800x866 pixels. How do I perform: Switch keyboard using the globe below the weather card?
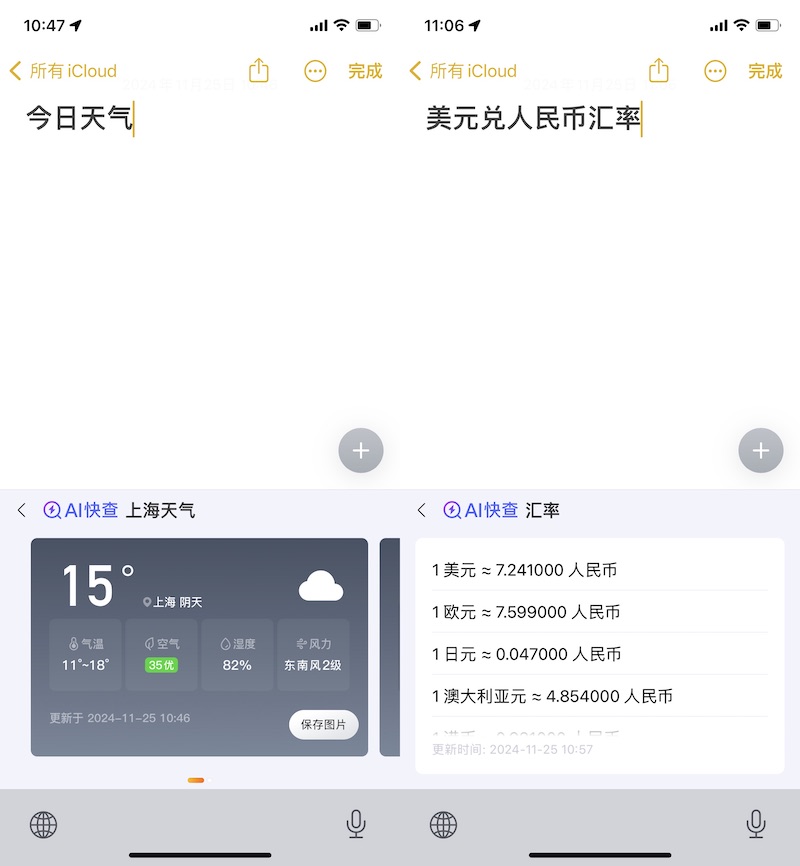coord(43,825)
